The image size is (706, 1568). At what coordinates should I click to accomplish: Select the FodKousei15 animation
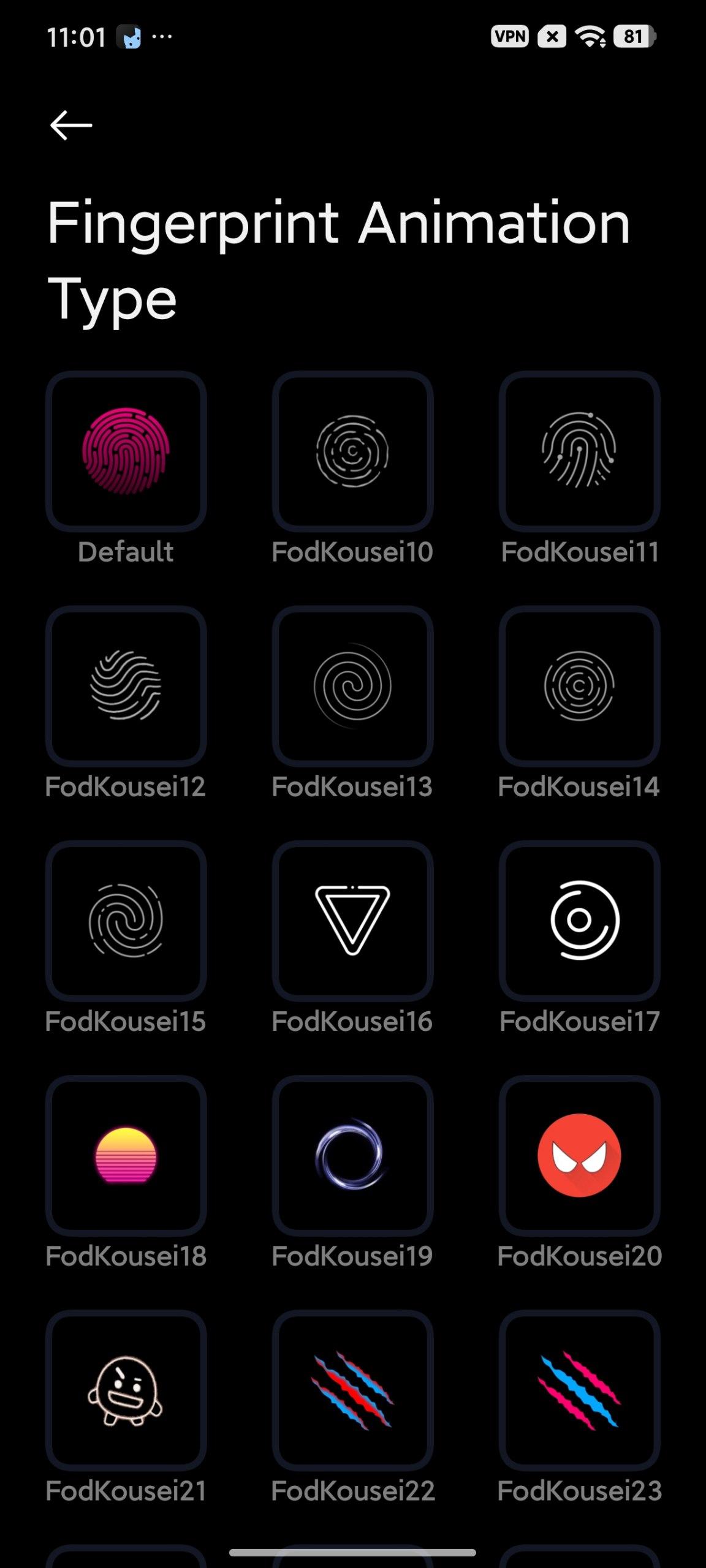[x=126, y=921]
